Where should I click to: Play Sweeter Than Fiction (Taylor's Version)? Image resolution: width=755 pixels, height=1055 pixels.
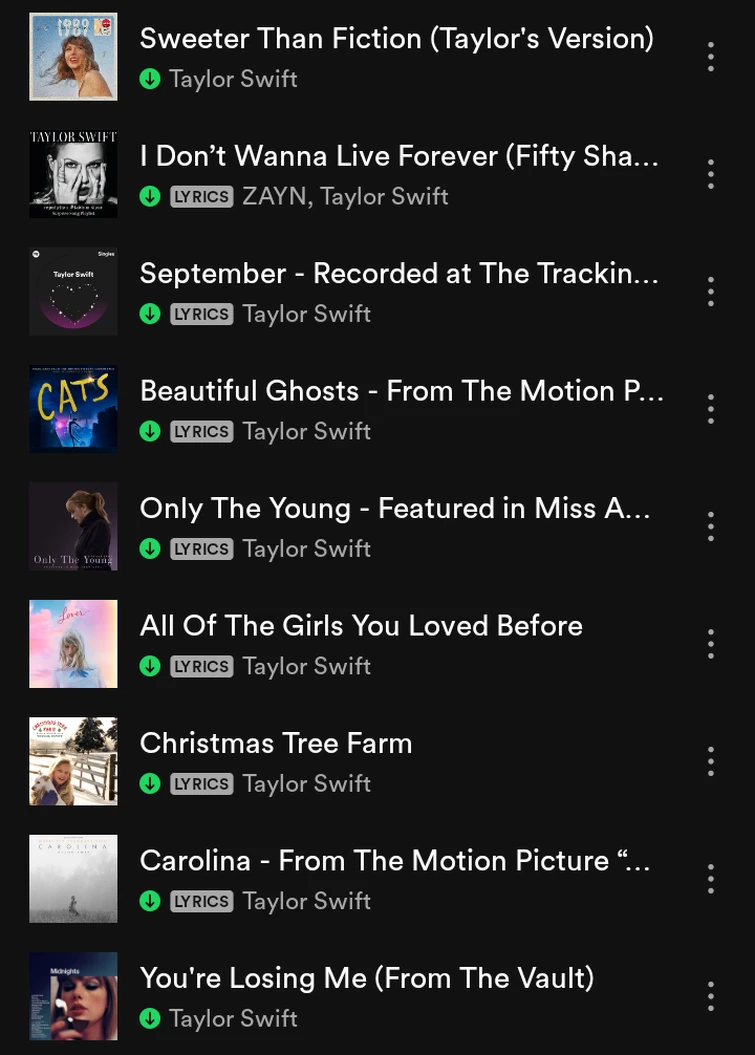[396, 39]
